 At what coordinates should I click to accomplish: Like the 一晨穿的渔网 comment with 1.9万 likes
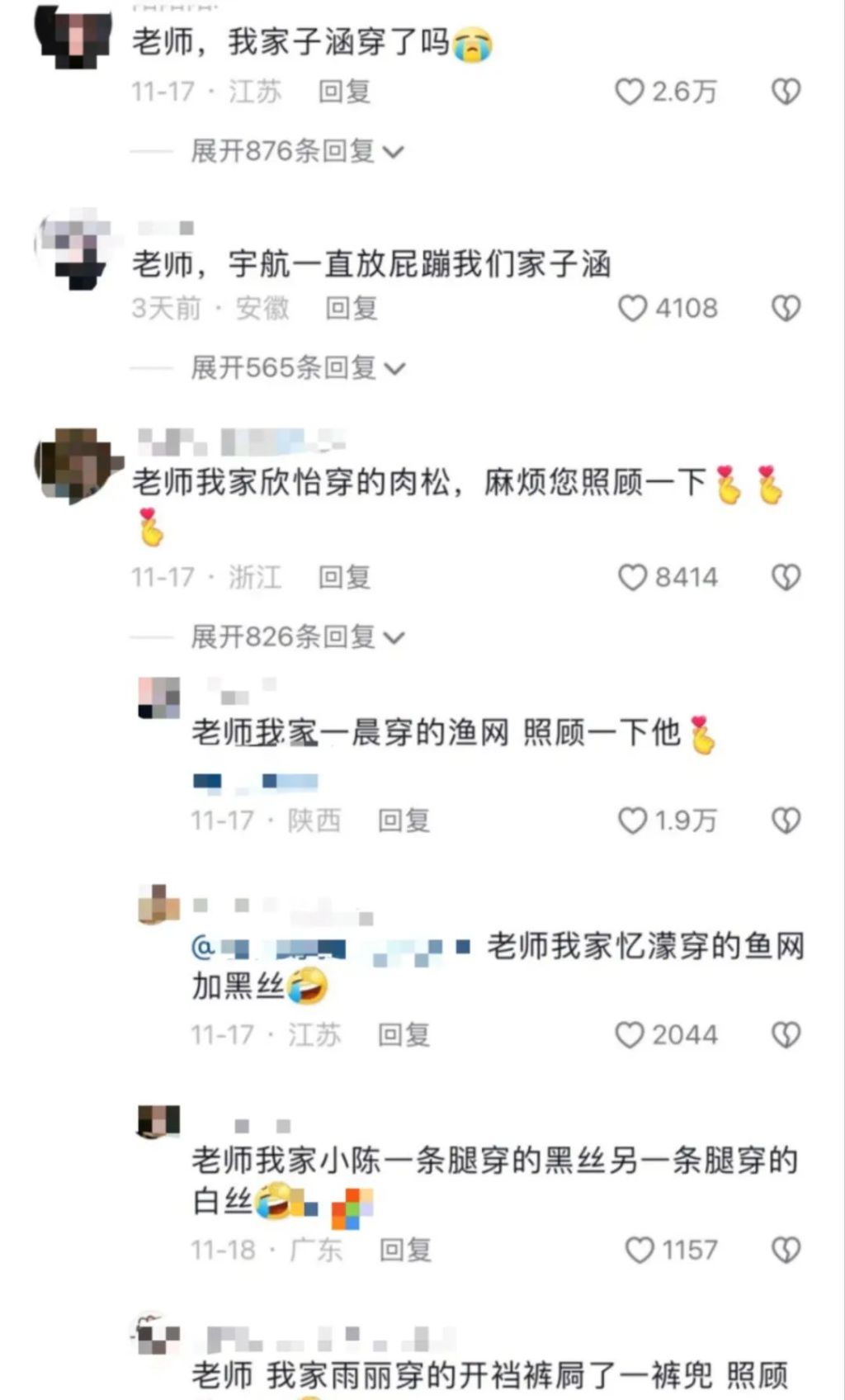pyautogui.click(x=633, y=821)
